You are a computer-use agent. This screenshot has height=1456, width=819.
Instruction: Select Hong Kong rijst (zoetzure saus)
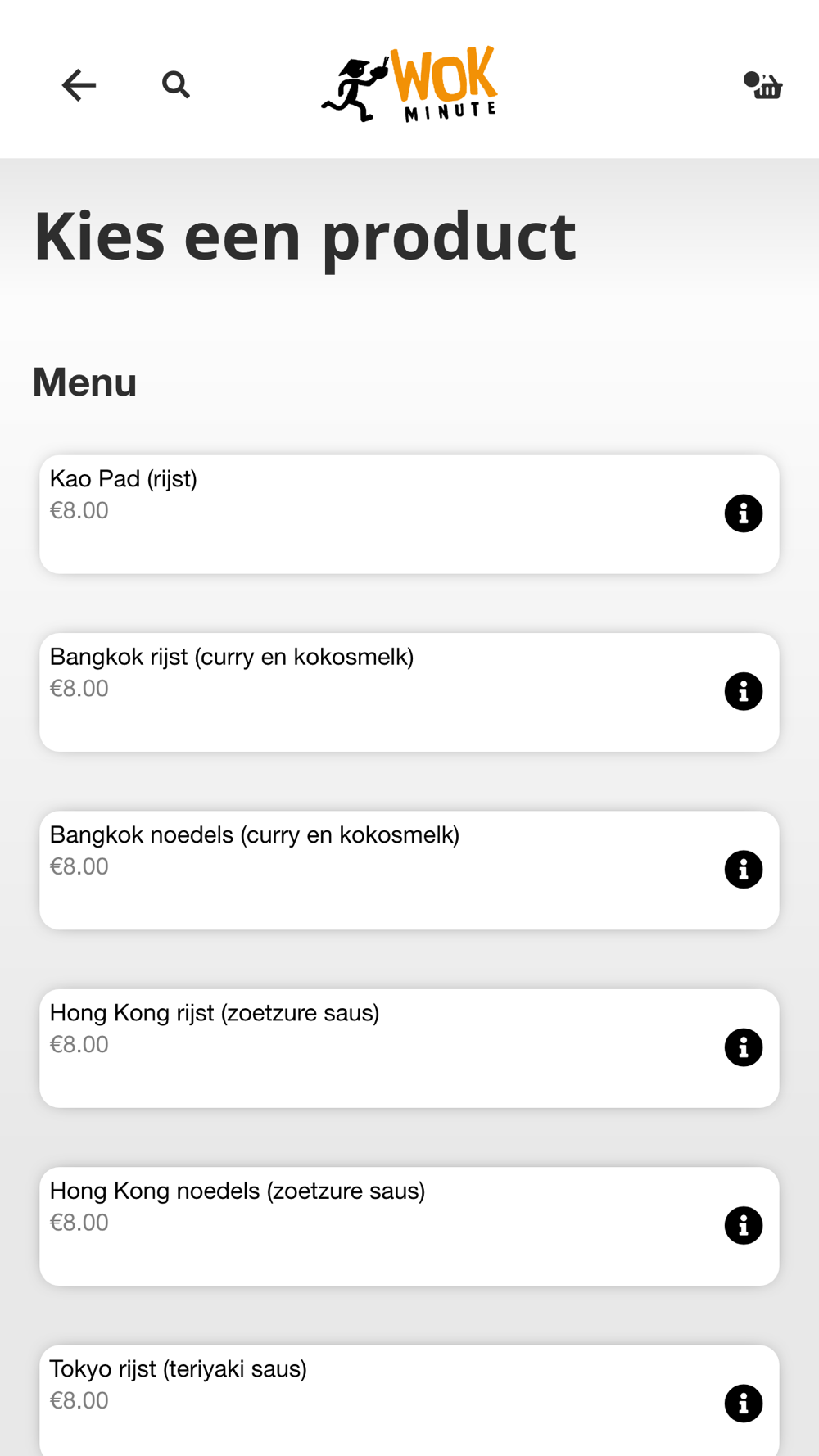pos(409,1048)
